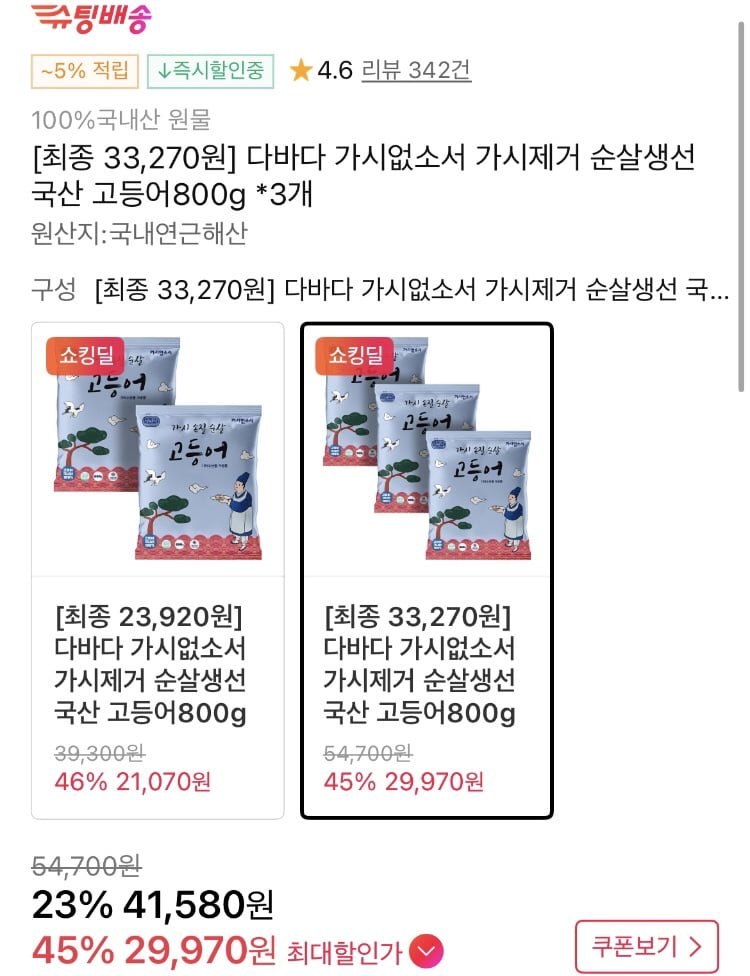Tap the 쿠폰보기 button
This screenshot has width=750, height=976.
tap(647, 946)
